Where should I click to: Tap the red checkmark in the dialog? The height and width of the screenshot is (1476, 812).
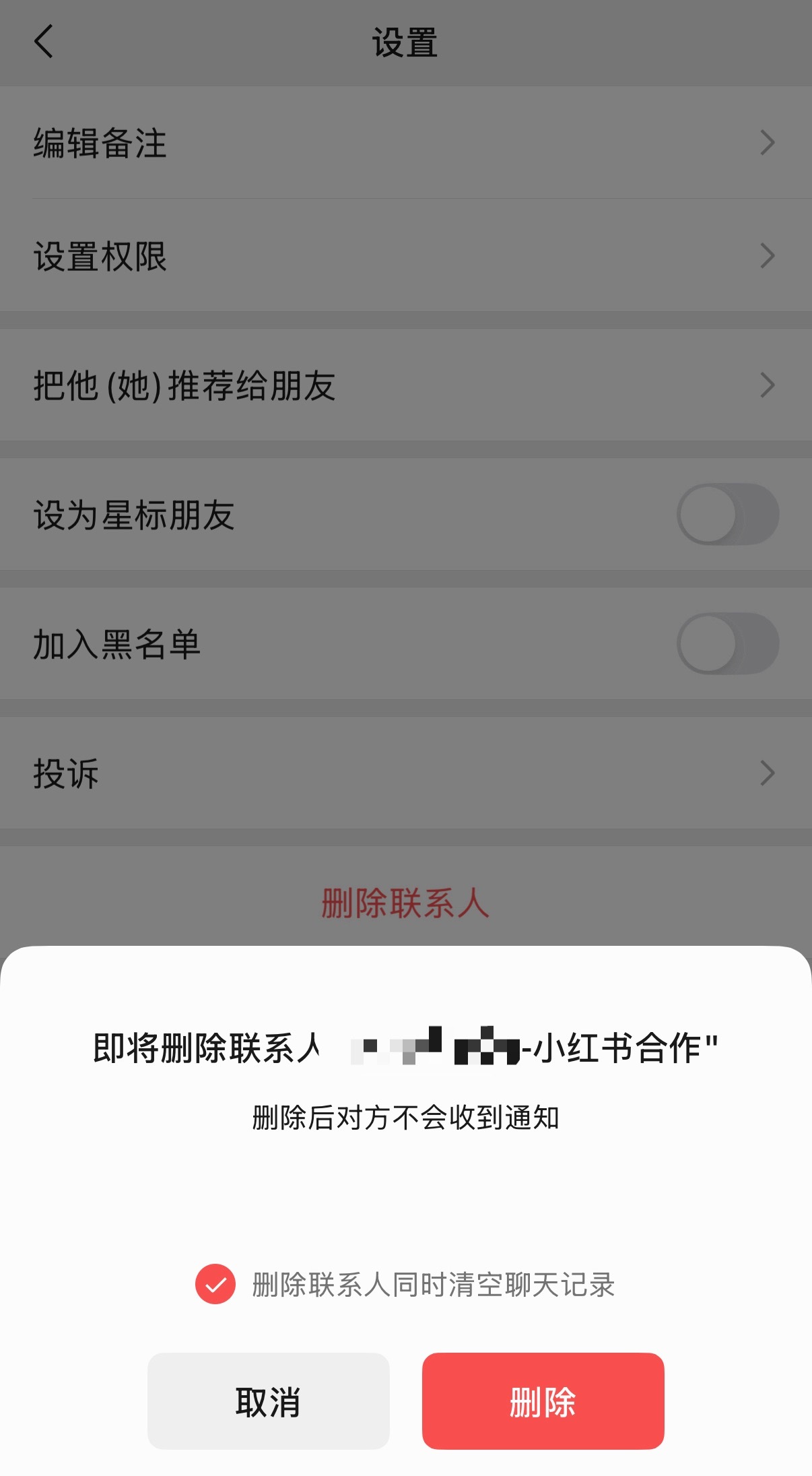215,1283
